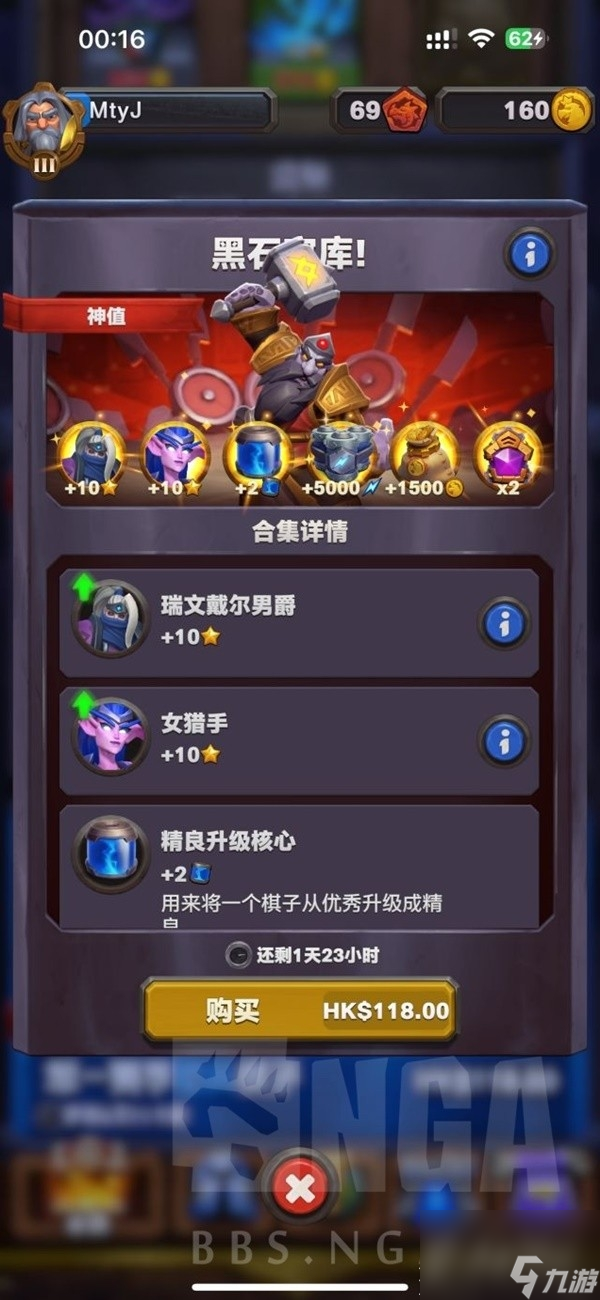
Task: Tap the 购买 HK$118.00 buy button
Action: coord(300,1011)
